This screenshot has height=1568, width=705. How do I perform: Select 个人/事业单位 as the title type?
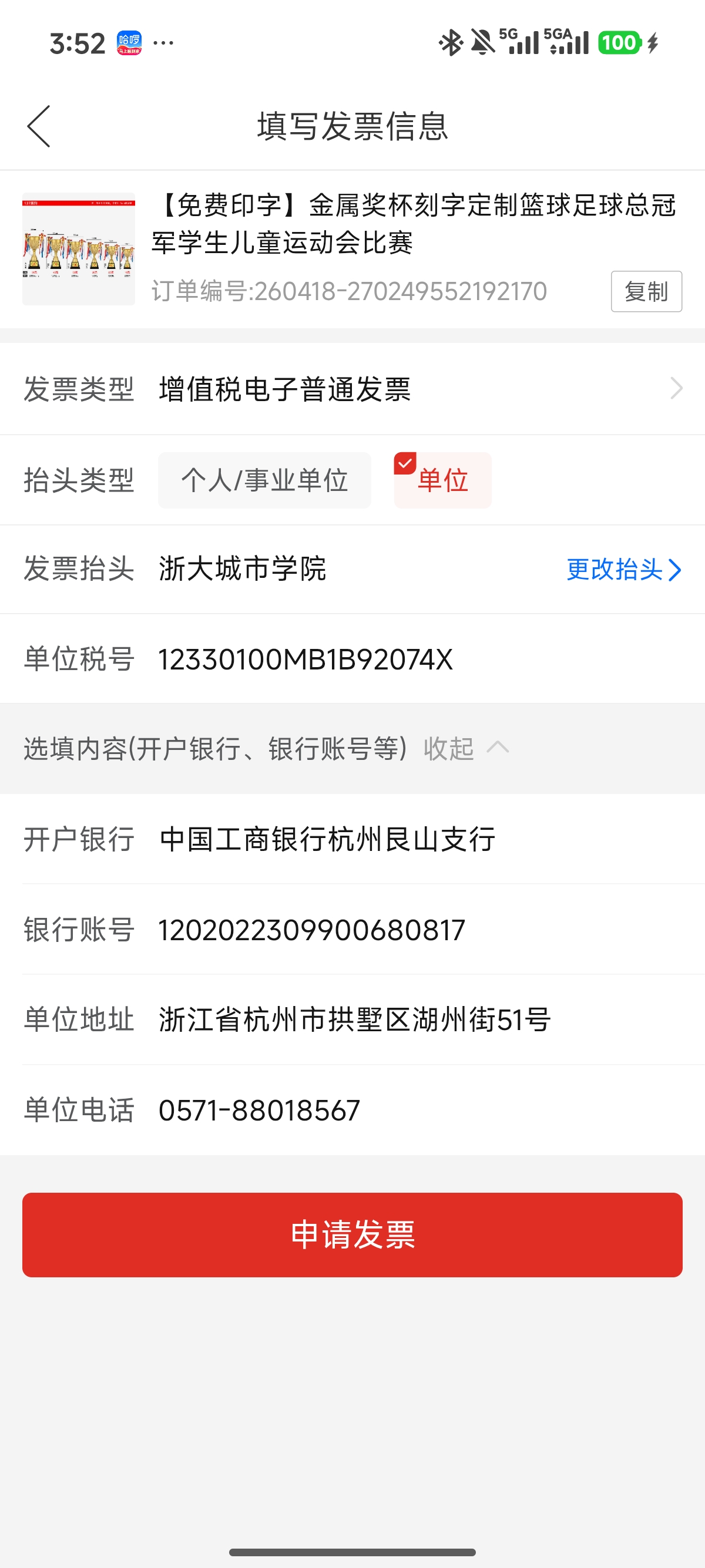coord(264,480)
